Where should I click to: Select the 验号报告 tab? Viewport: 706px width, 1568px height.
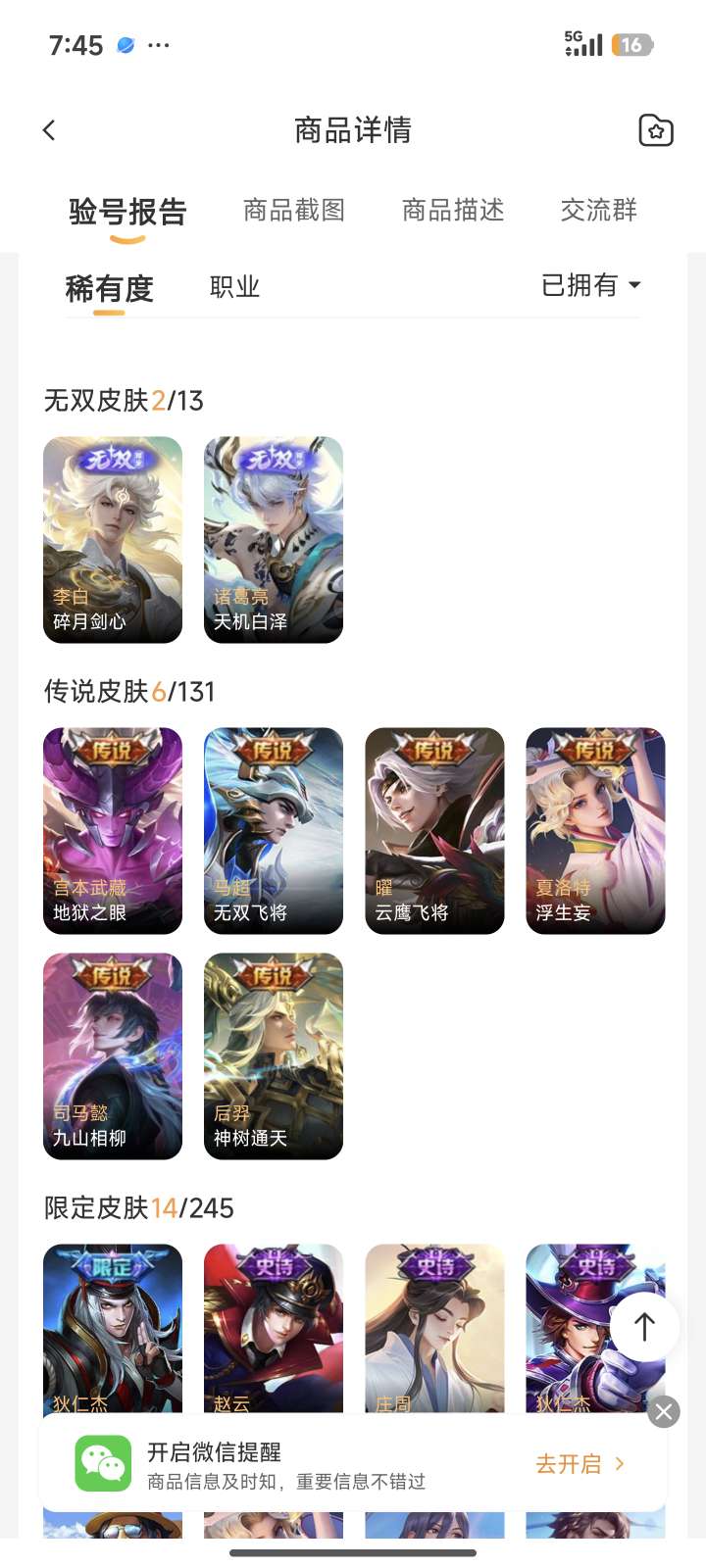[x=127, y=212]
